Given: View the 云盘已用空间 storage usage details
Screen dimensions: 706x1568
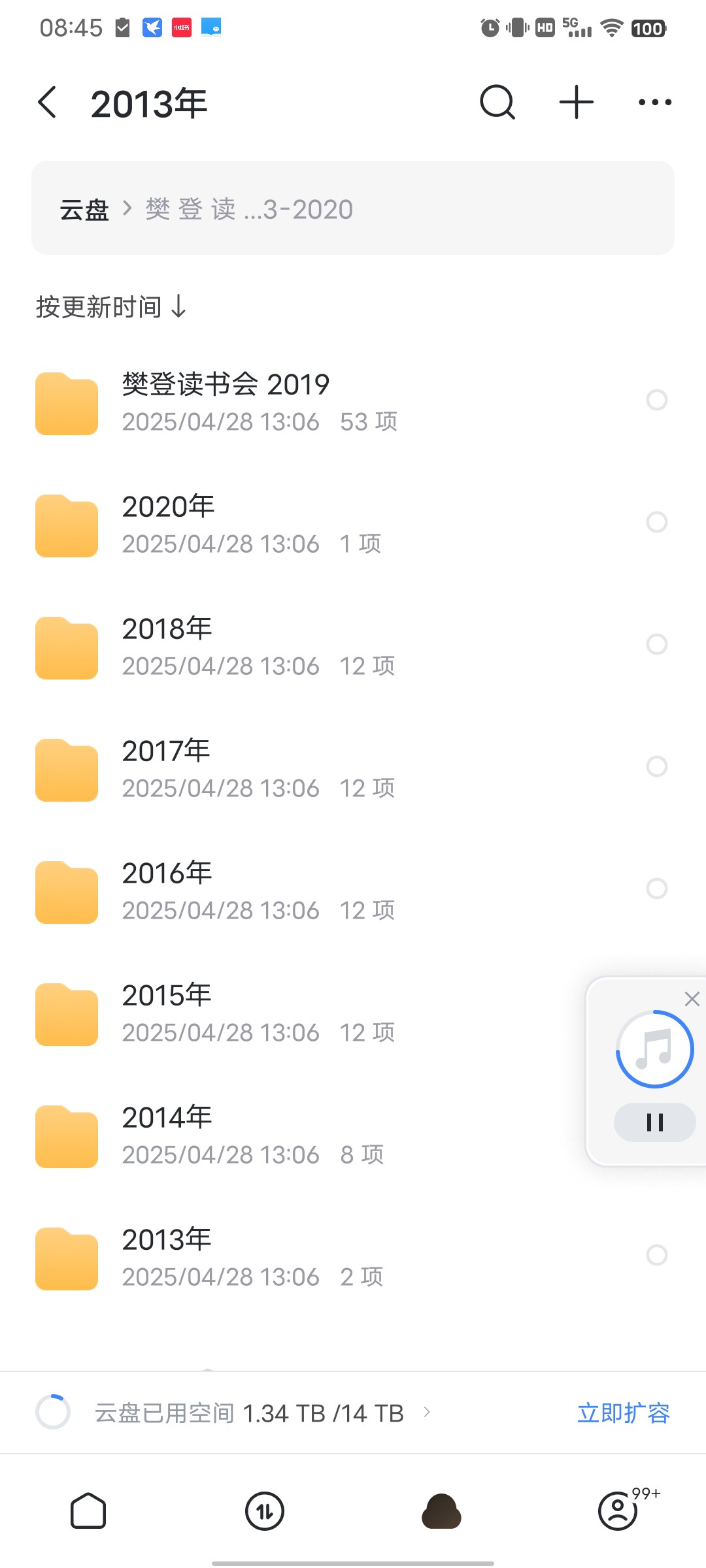Looking at the screenshot, I should [x=248, y=1413].
